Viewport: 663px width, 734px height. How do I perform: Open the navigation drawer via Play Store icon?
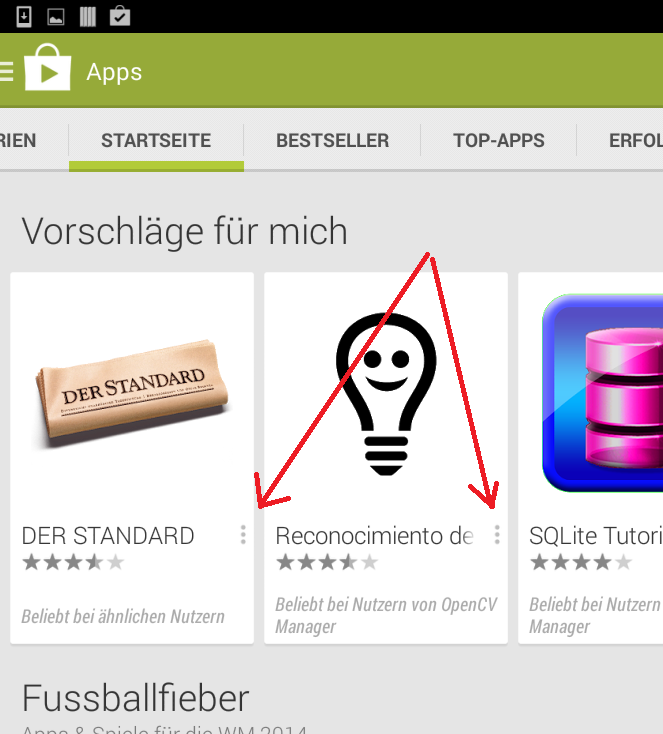[x=47, y=71]
